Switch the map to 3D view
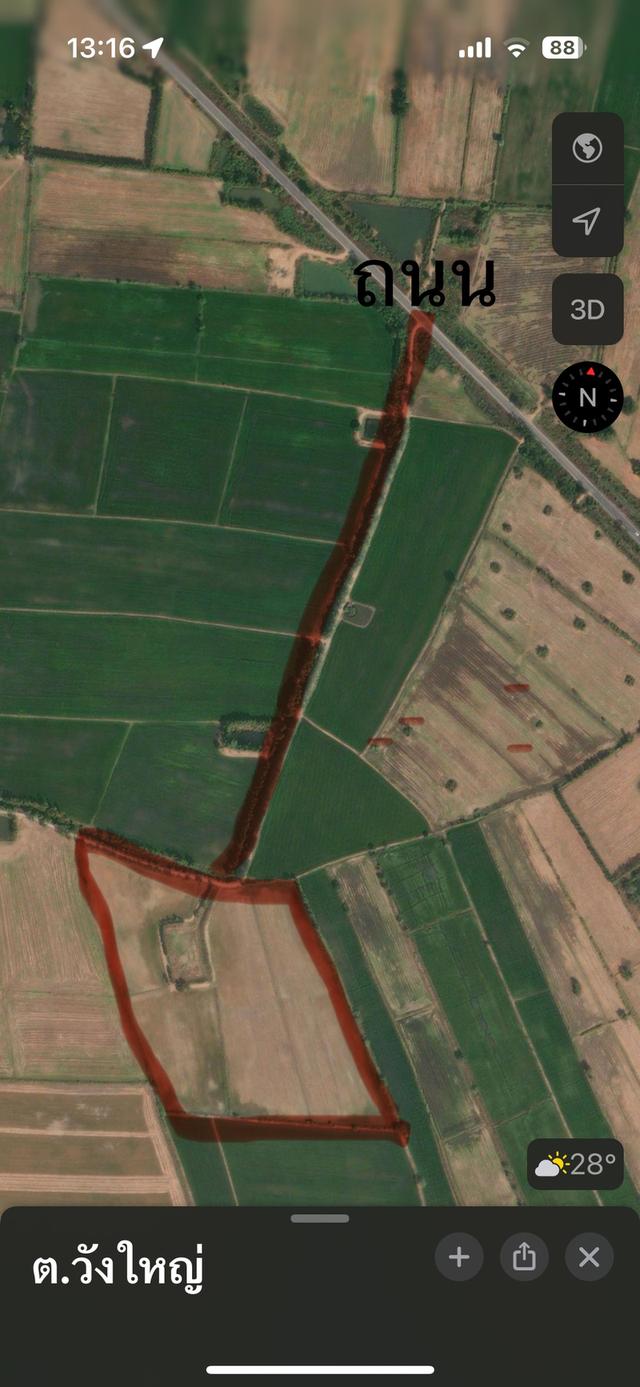Screen dimensions: 640x1387 (x=587, y=309)
